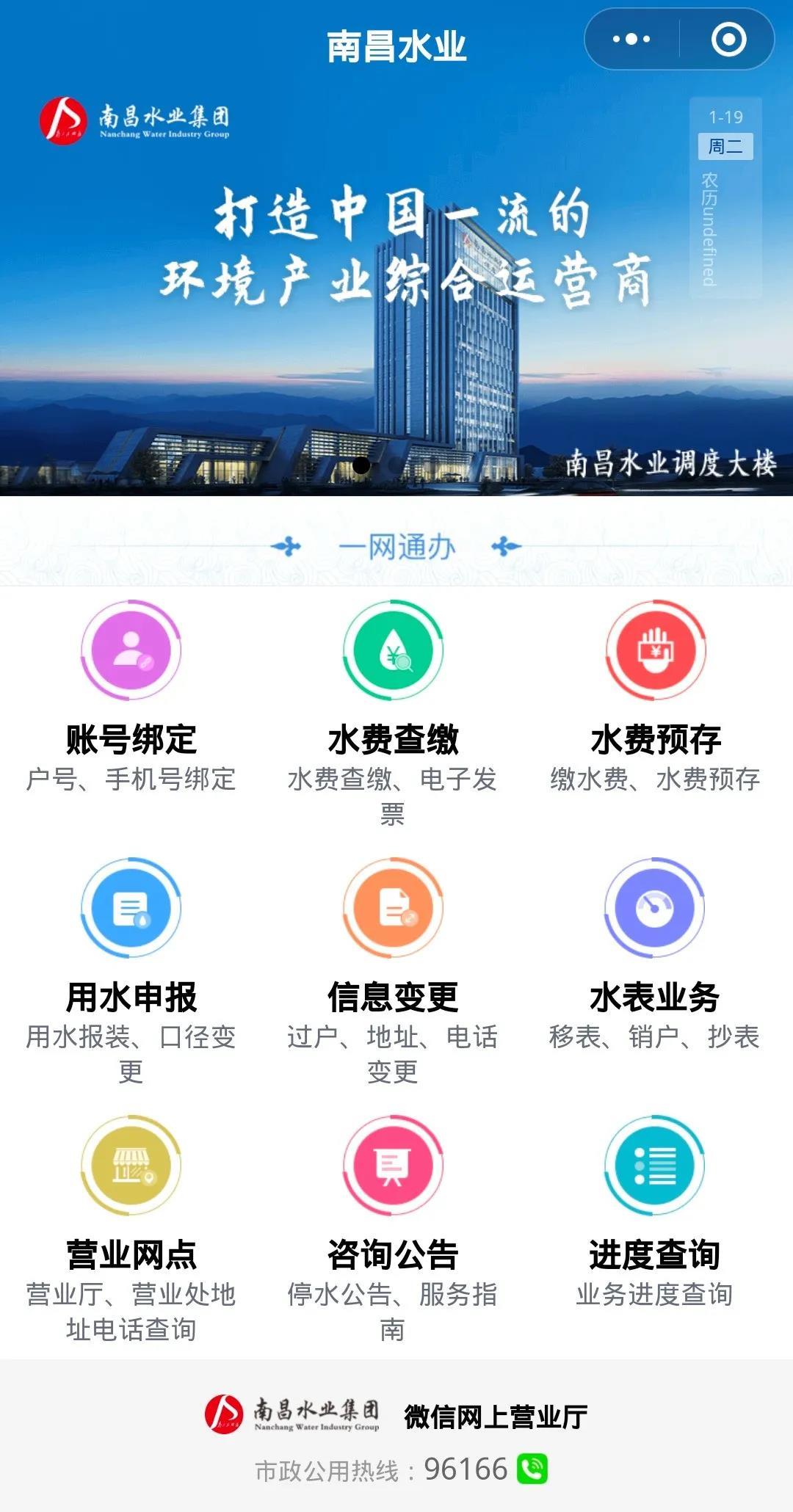Open 水表业务 water meter services
Screen dimensions: 793x1512
pos(655,908)
